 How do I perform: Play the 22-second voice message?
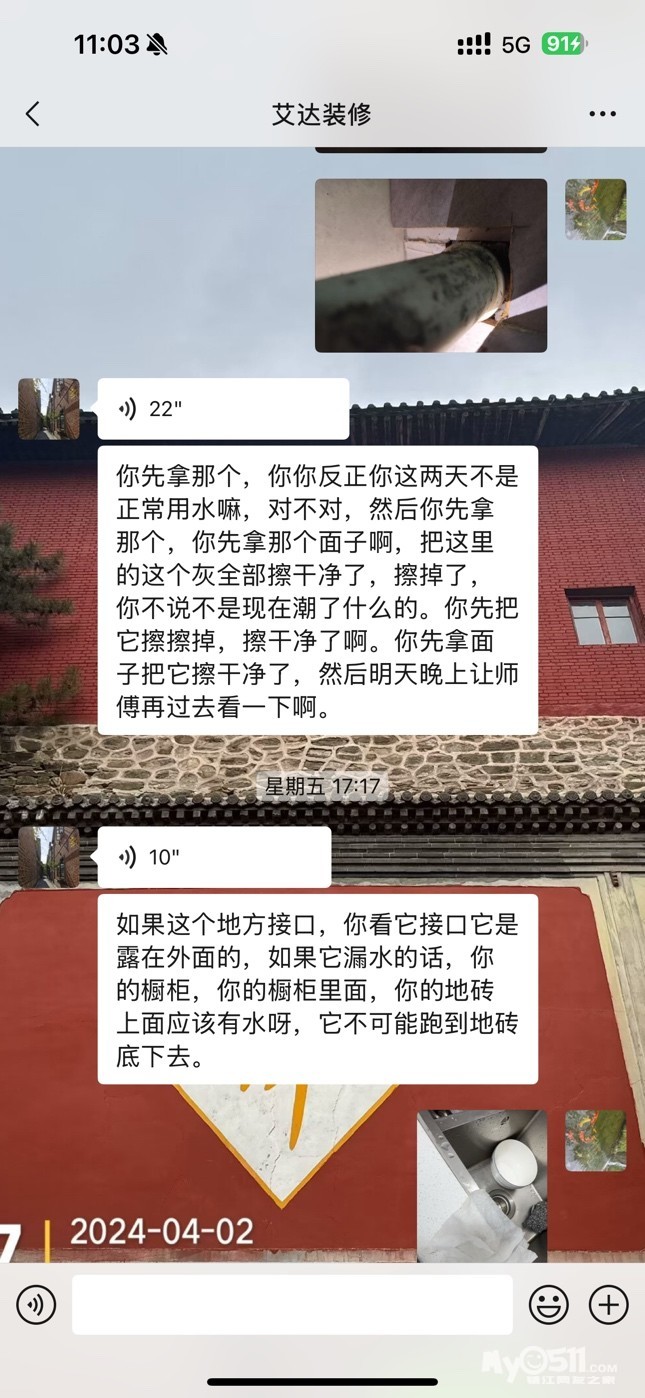(222, 408)
